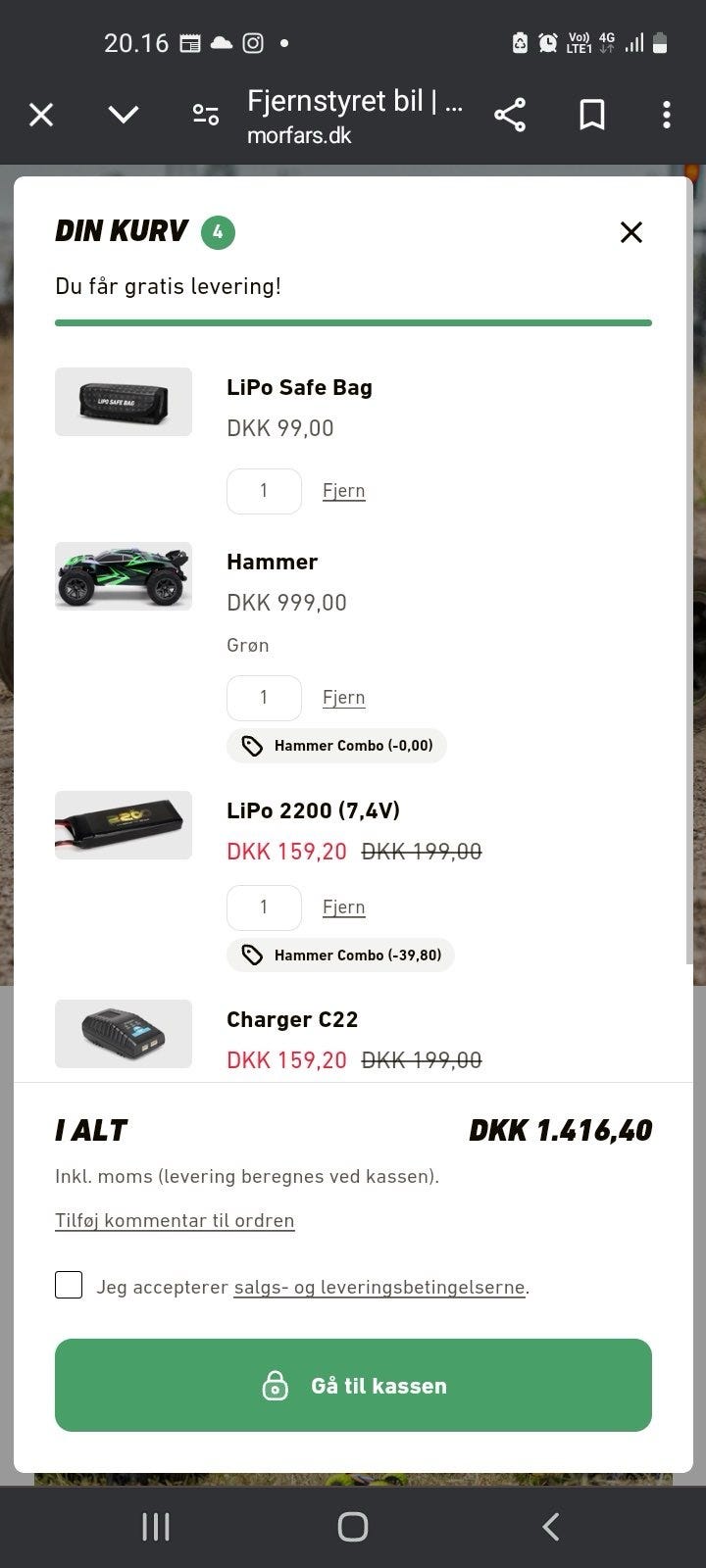This screenshot has width=706, height=1568.
Task: Tap Gå til kassen button
Action: click(353, 1386)
